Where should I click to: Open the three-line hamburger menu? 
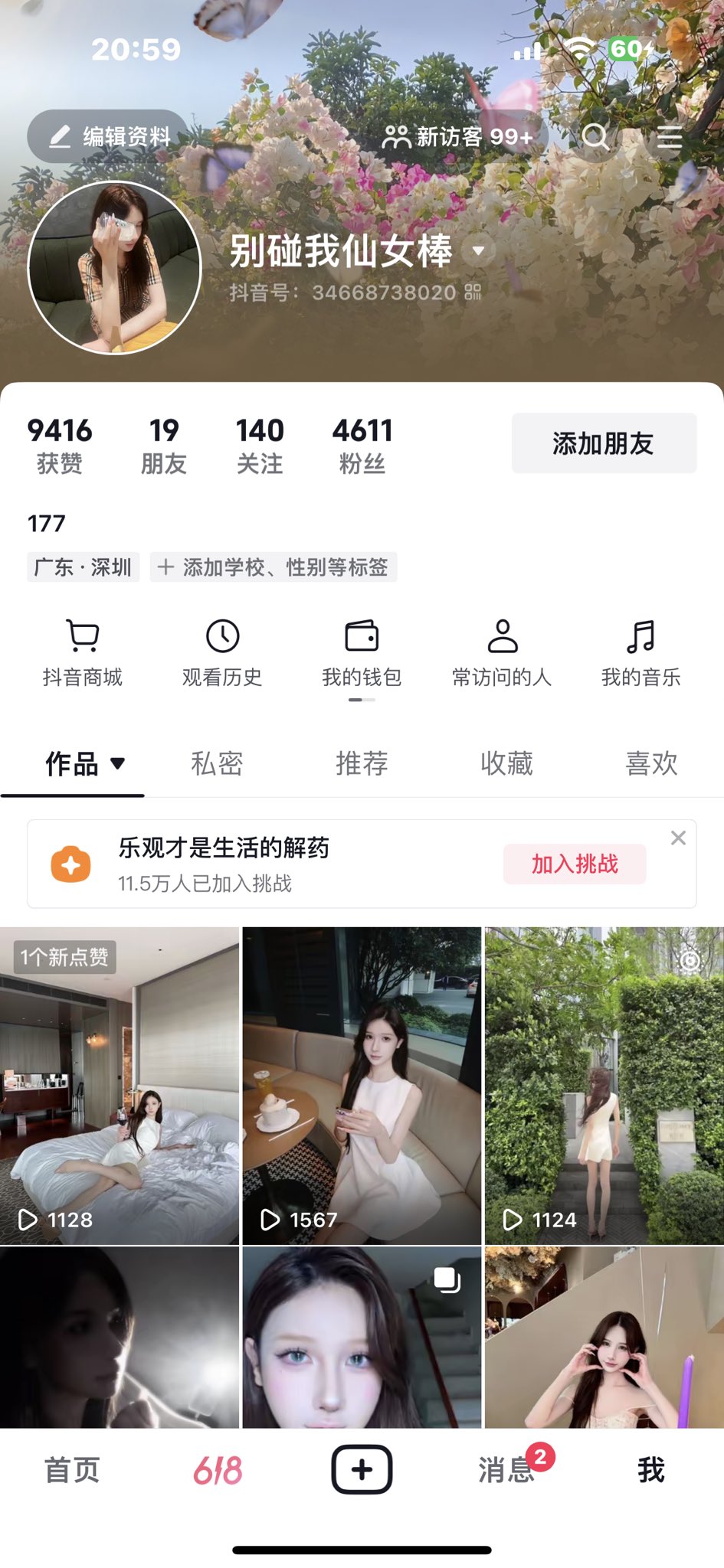(669, 137)
